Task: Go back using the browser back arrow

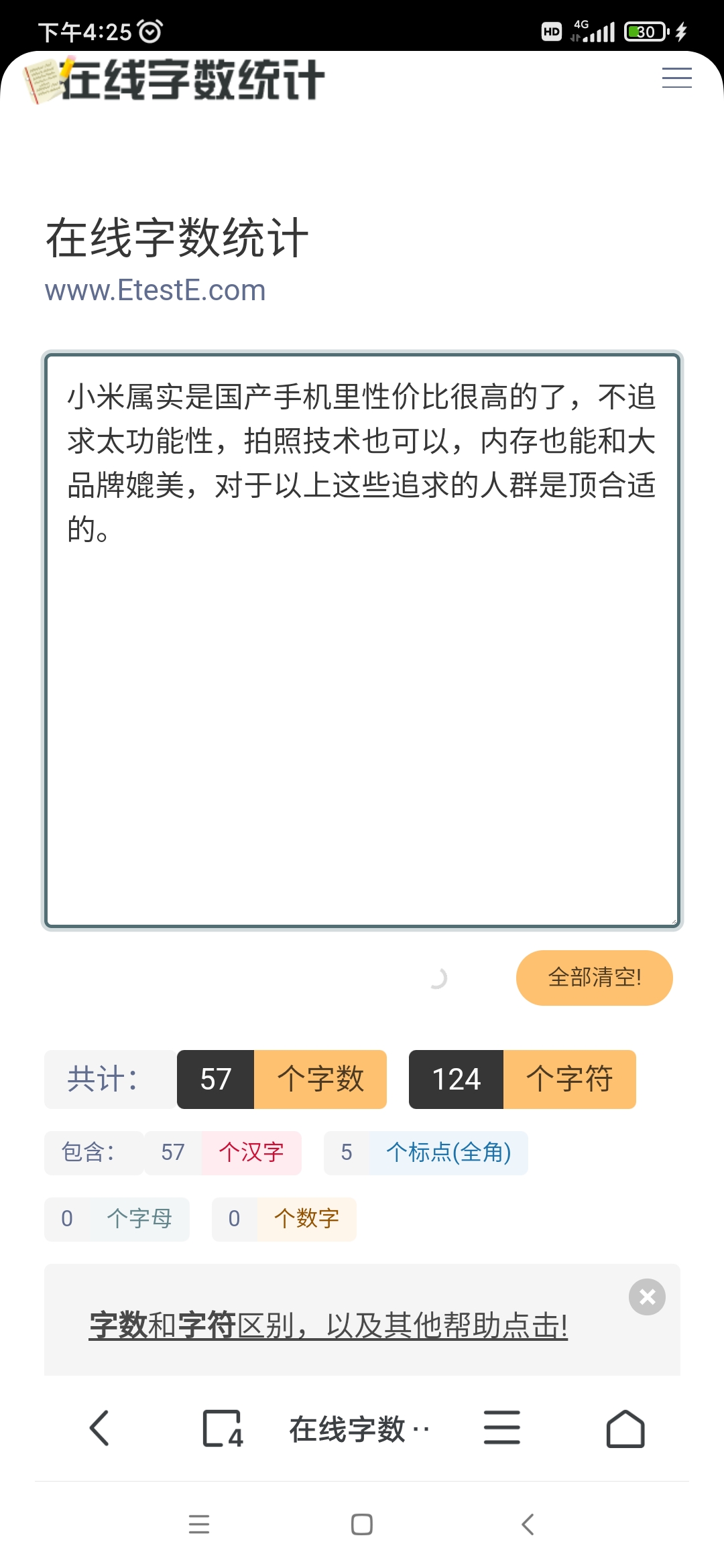Action: [x=99, y=1428]
